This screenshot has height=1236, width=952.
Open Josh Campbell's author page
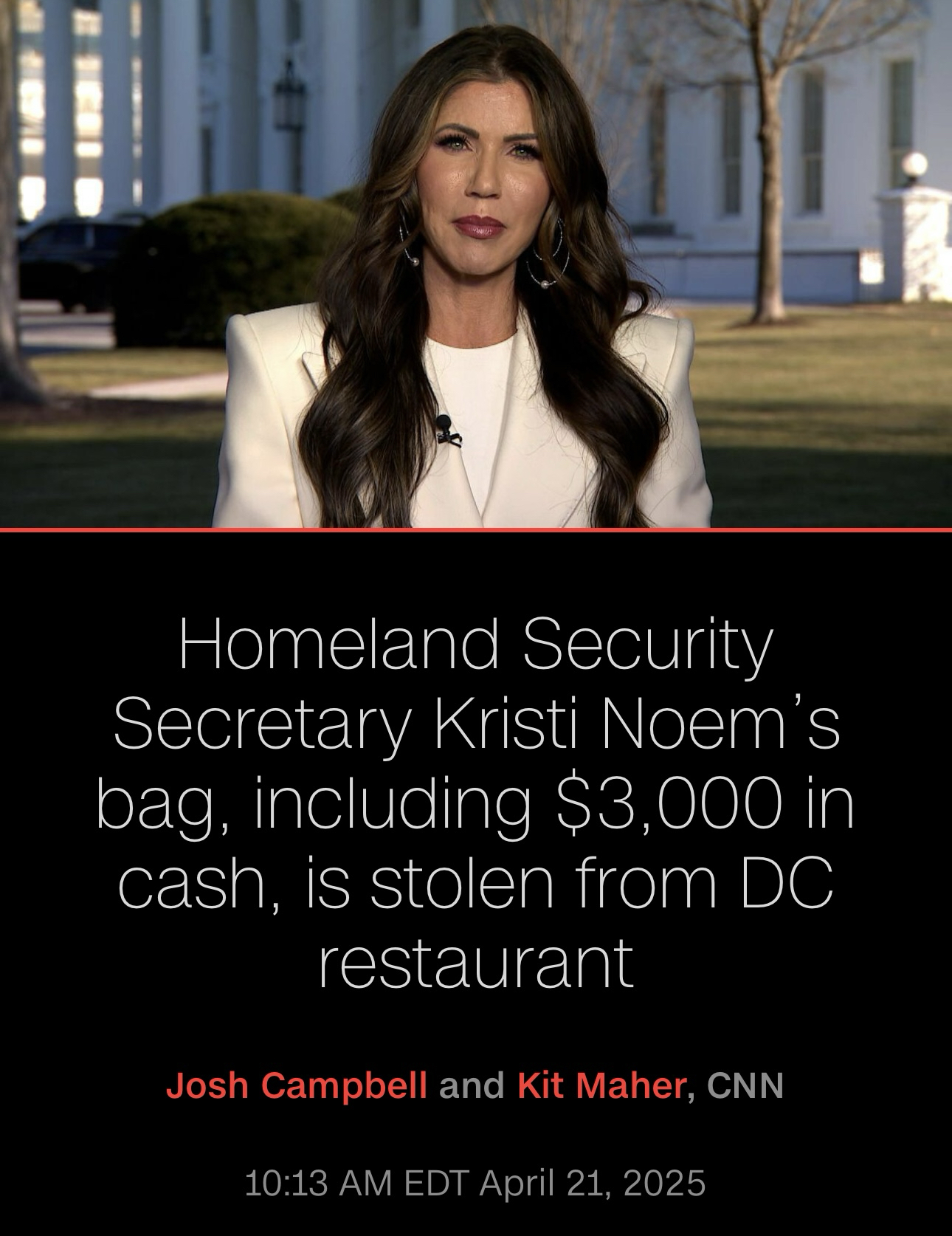coord(296,1086)
